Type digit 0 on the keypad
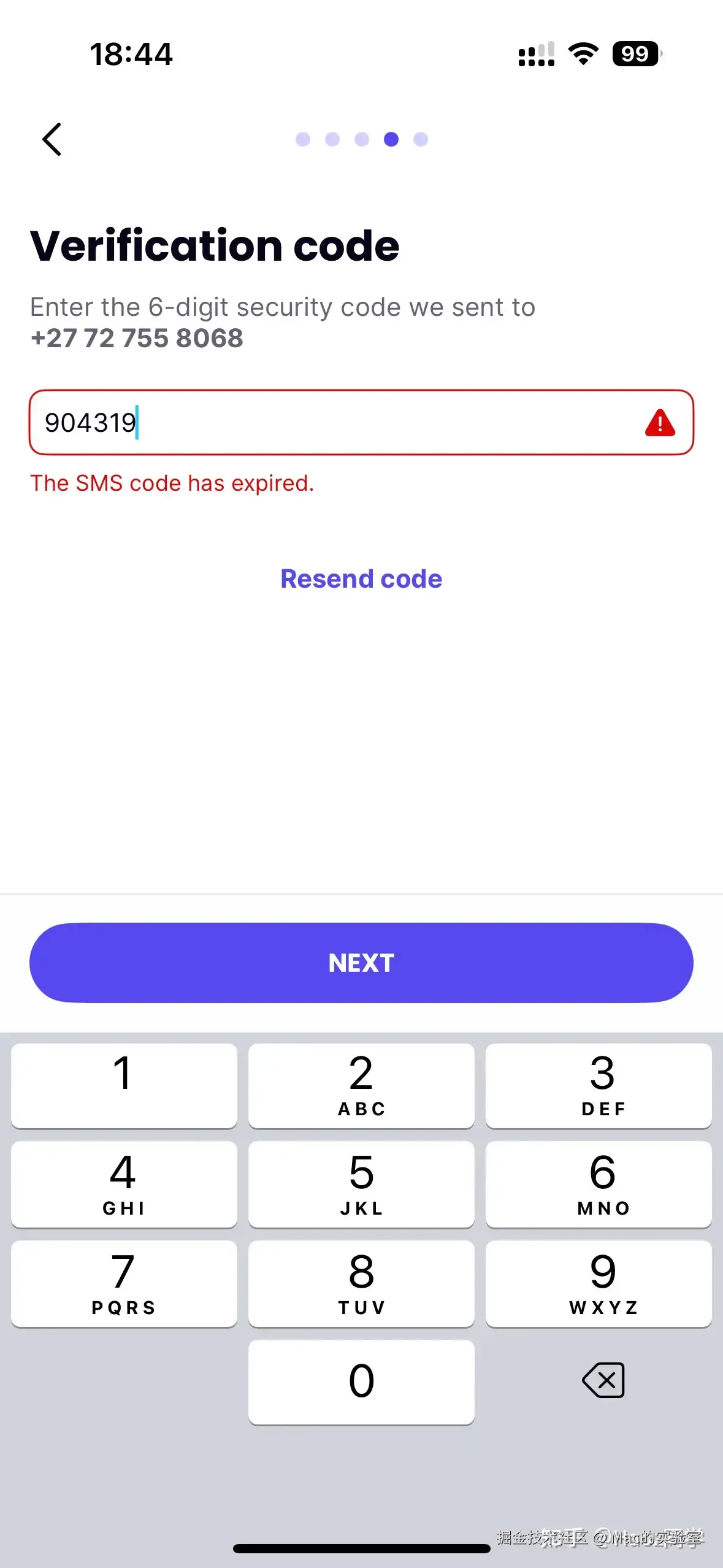This screenshot has width=723, height=1568. [361, 1382]
